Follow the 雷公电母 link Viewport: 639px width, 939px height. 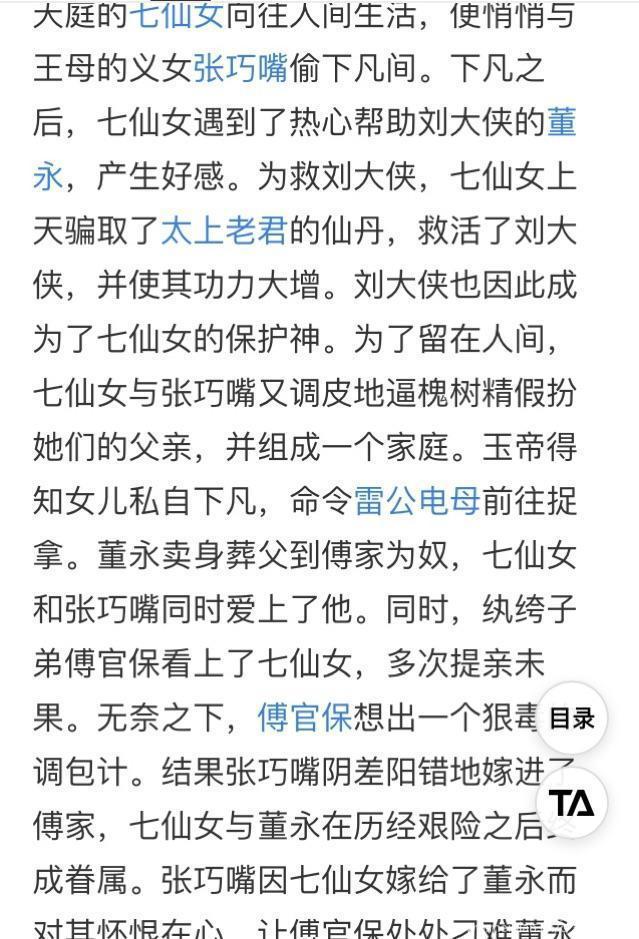417,500
